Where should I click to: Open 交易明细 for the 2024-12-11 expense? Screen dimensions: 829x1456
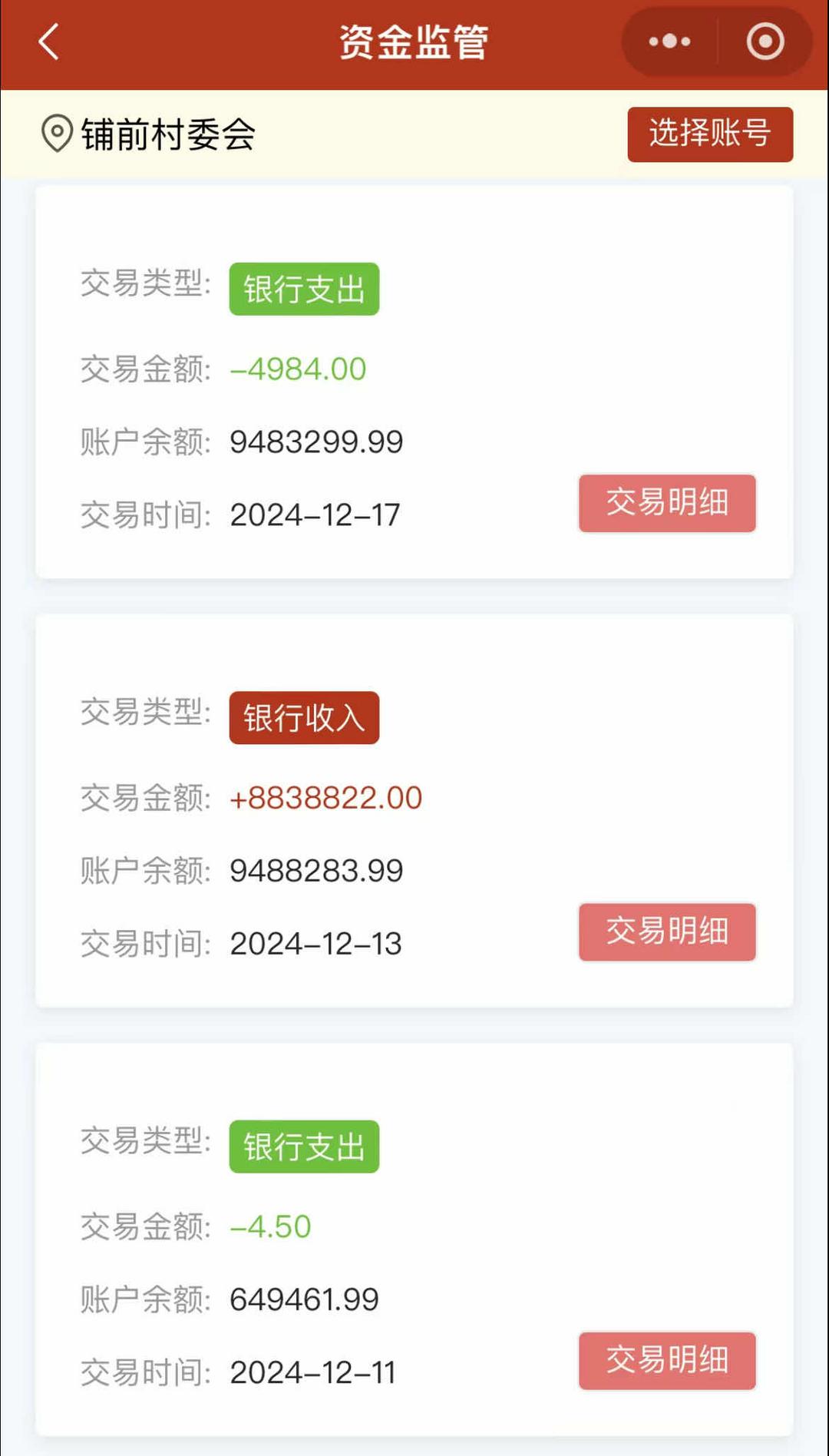(x=666, y=1359)
